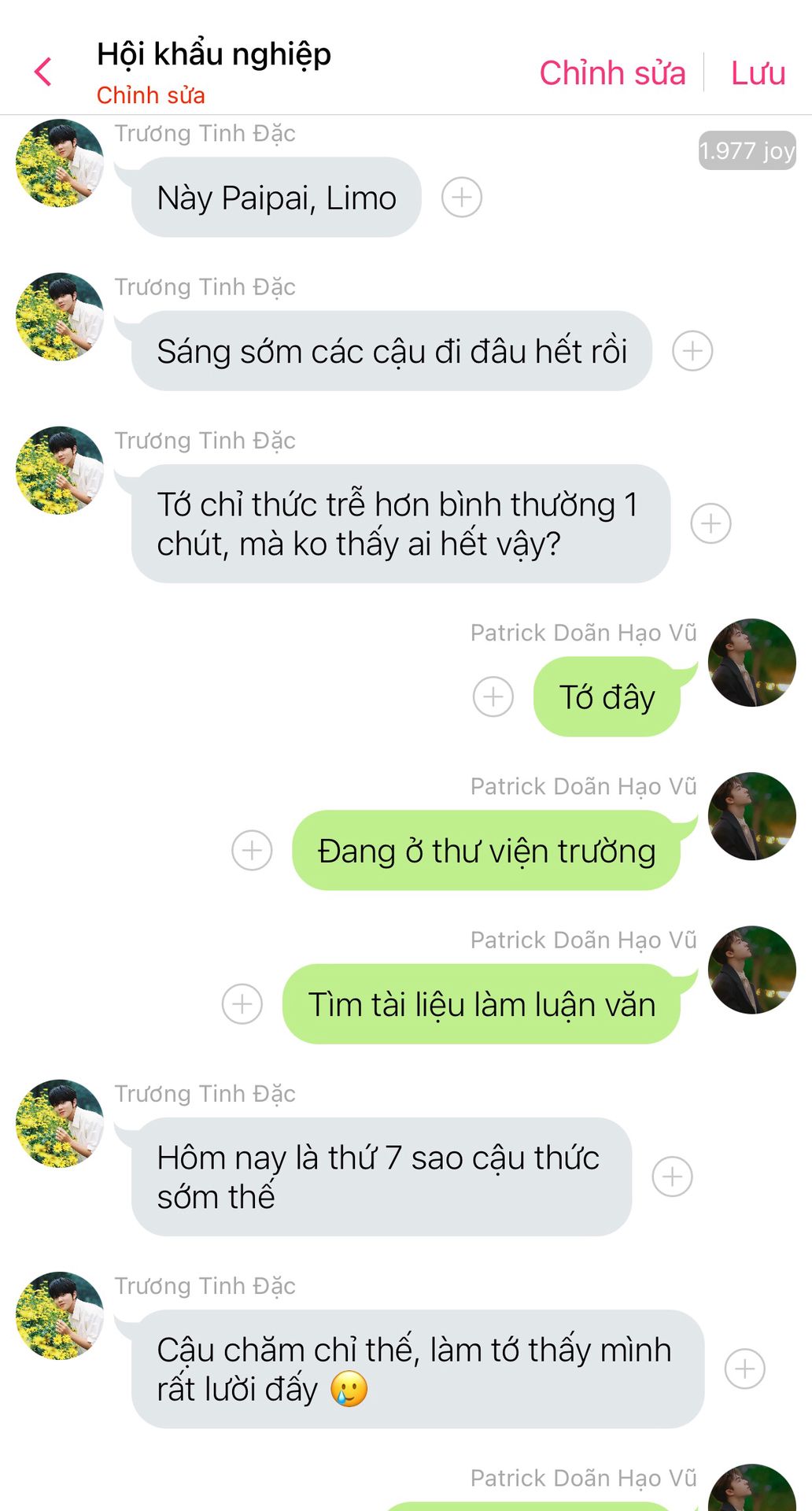Viewport: 812px width, 1511px height.
Task: Open Chỉnh sửa in the top bar
Action: click(612, 73)
